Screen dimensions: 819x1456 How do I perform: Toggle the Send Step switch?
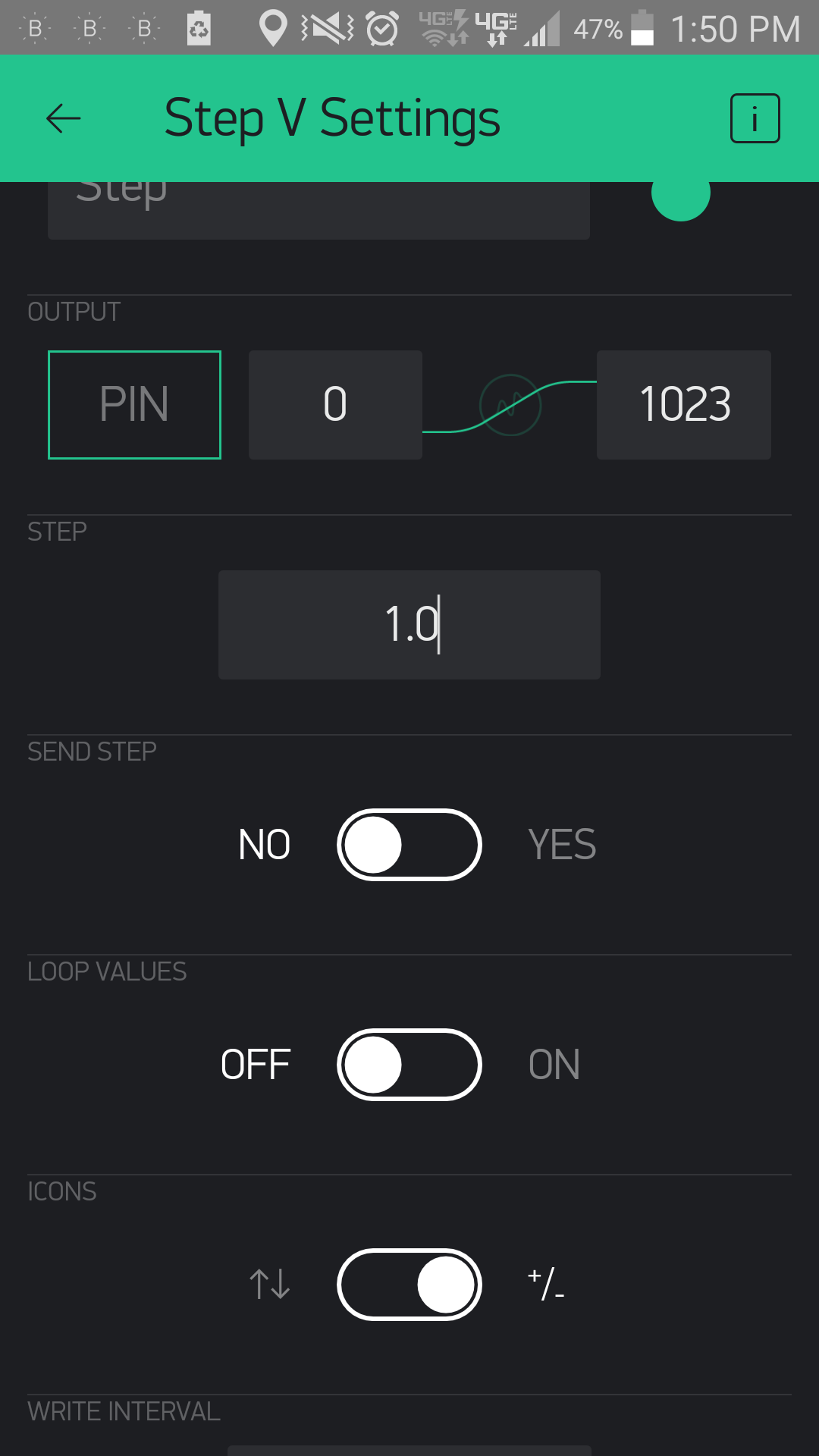pos(409,845)
